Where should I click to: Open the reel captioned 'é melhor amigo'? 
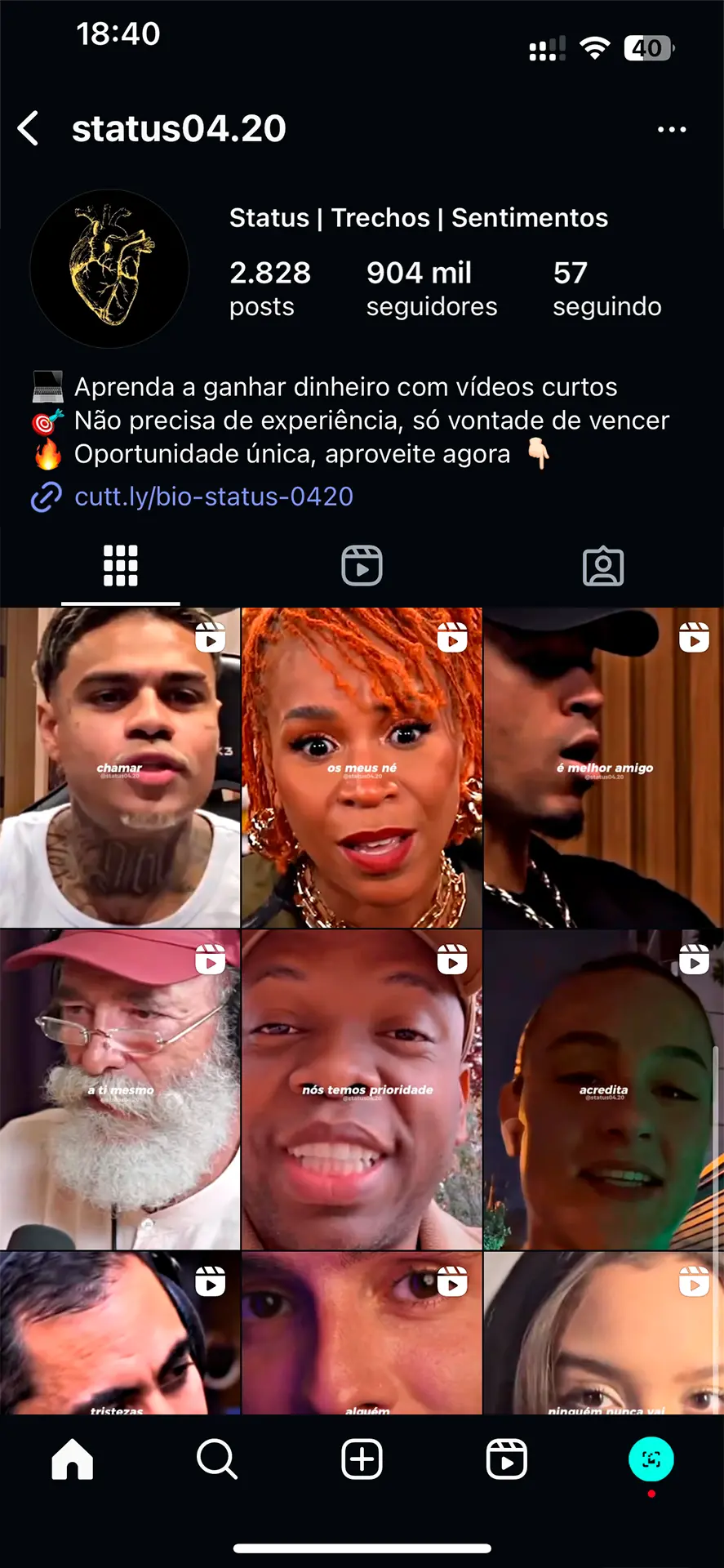pyautogui.click(x=603, y=768)
